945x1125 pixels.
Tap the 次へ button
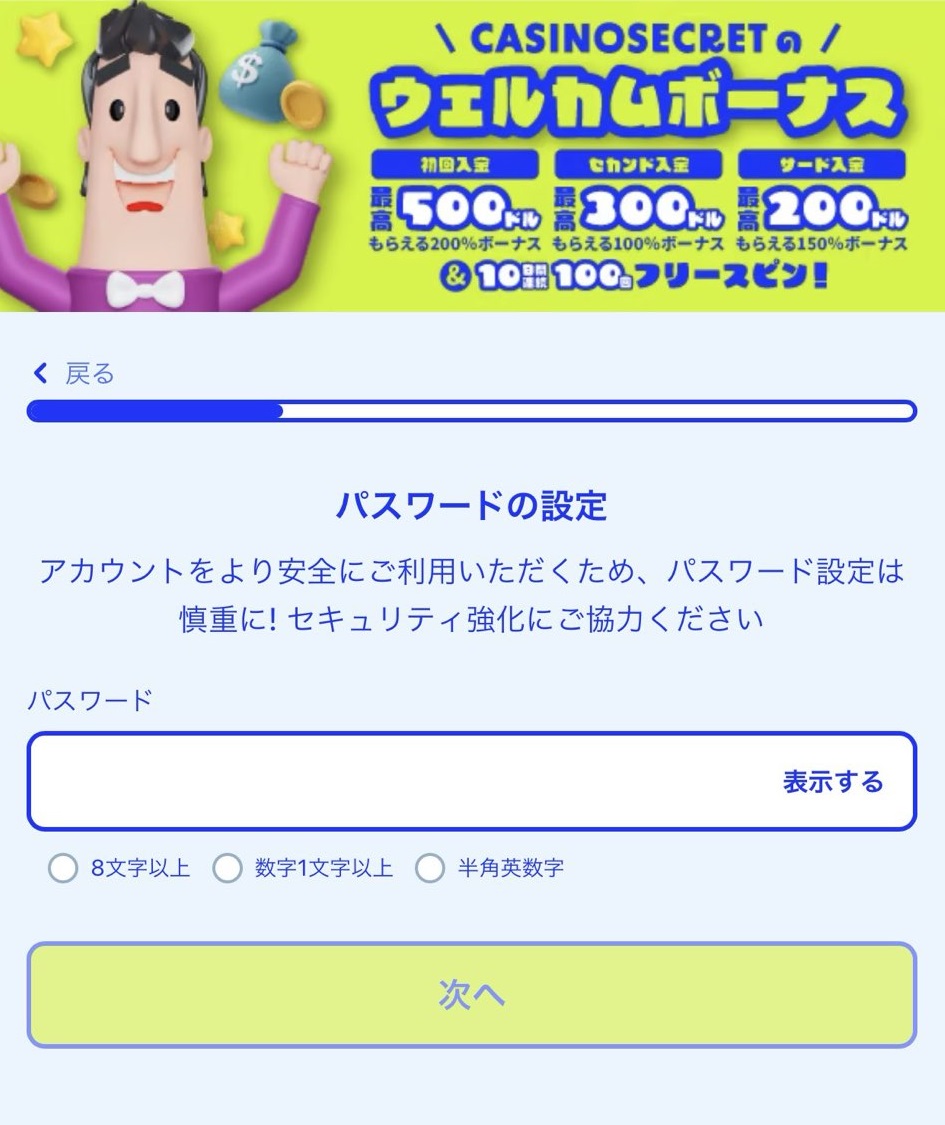tap(471, 994)
